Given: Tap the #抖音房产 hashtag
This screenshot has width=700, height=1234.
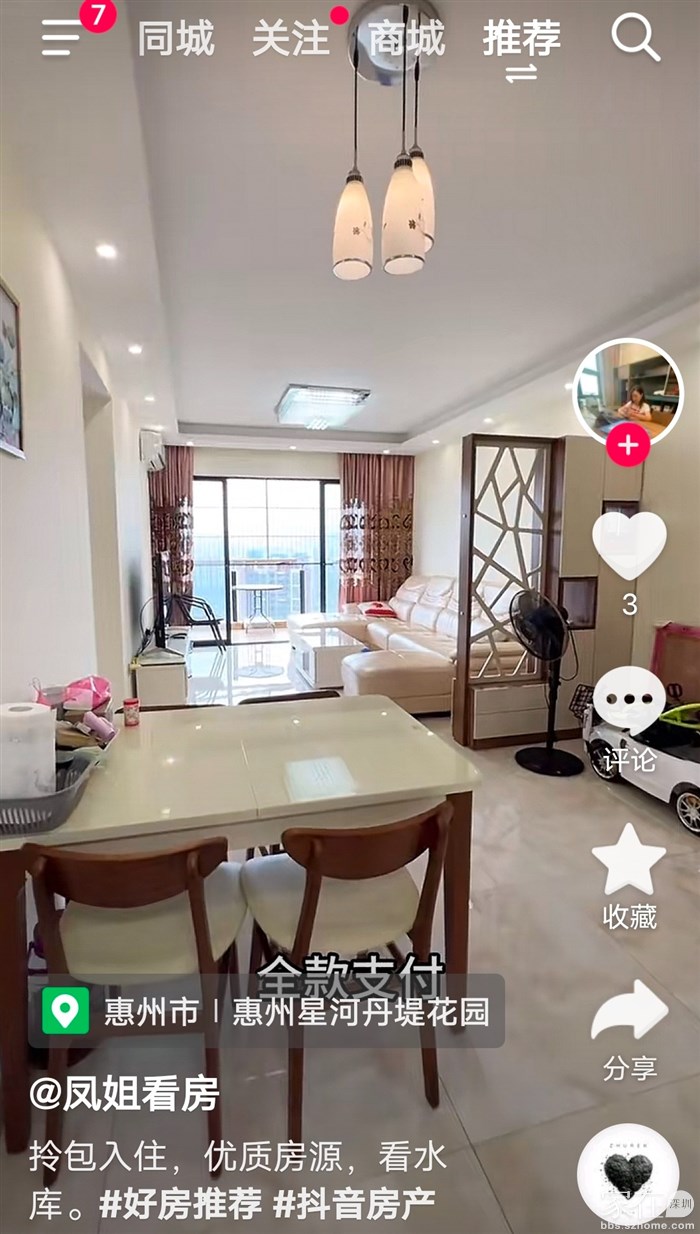Looking at the screenshot, I should 355,1205.
